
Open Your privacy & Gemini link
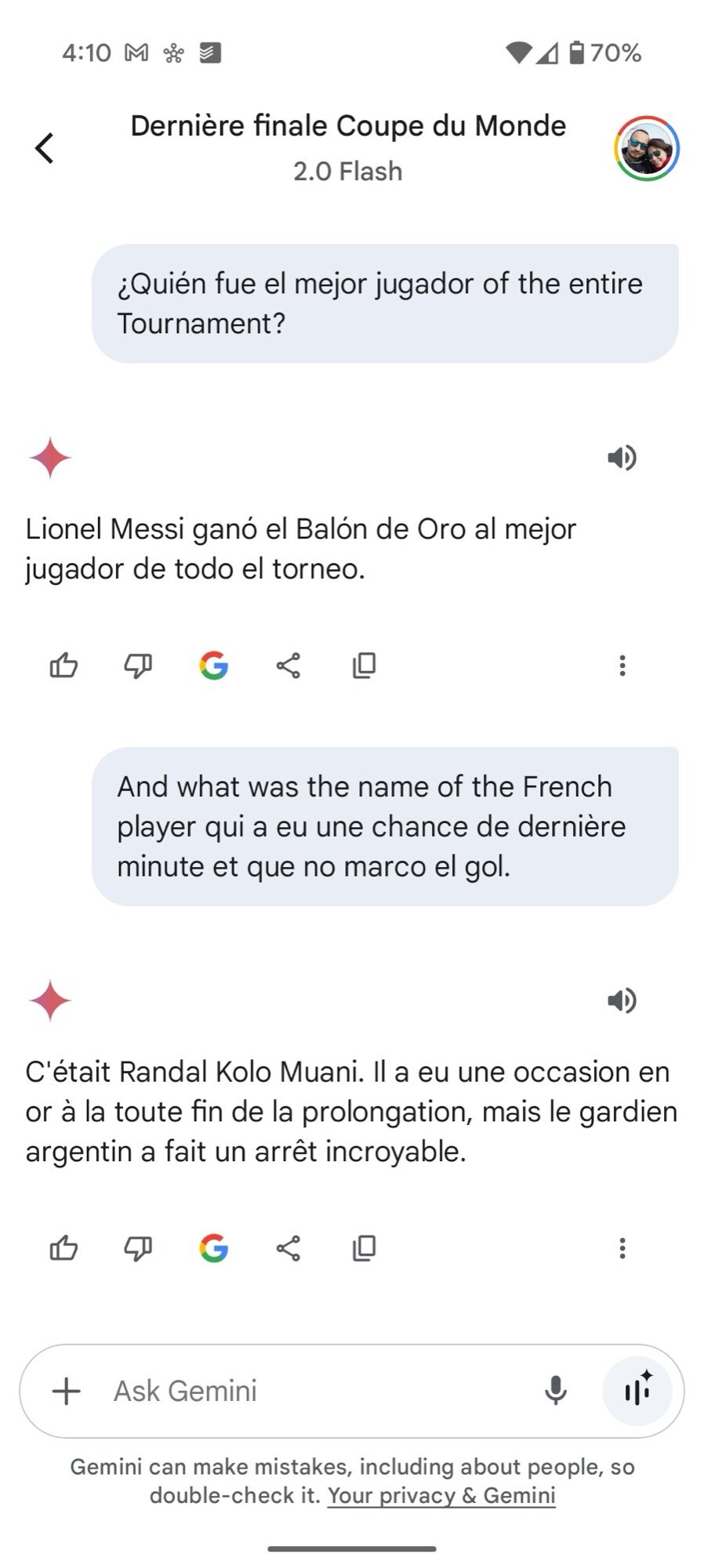441,1495
